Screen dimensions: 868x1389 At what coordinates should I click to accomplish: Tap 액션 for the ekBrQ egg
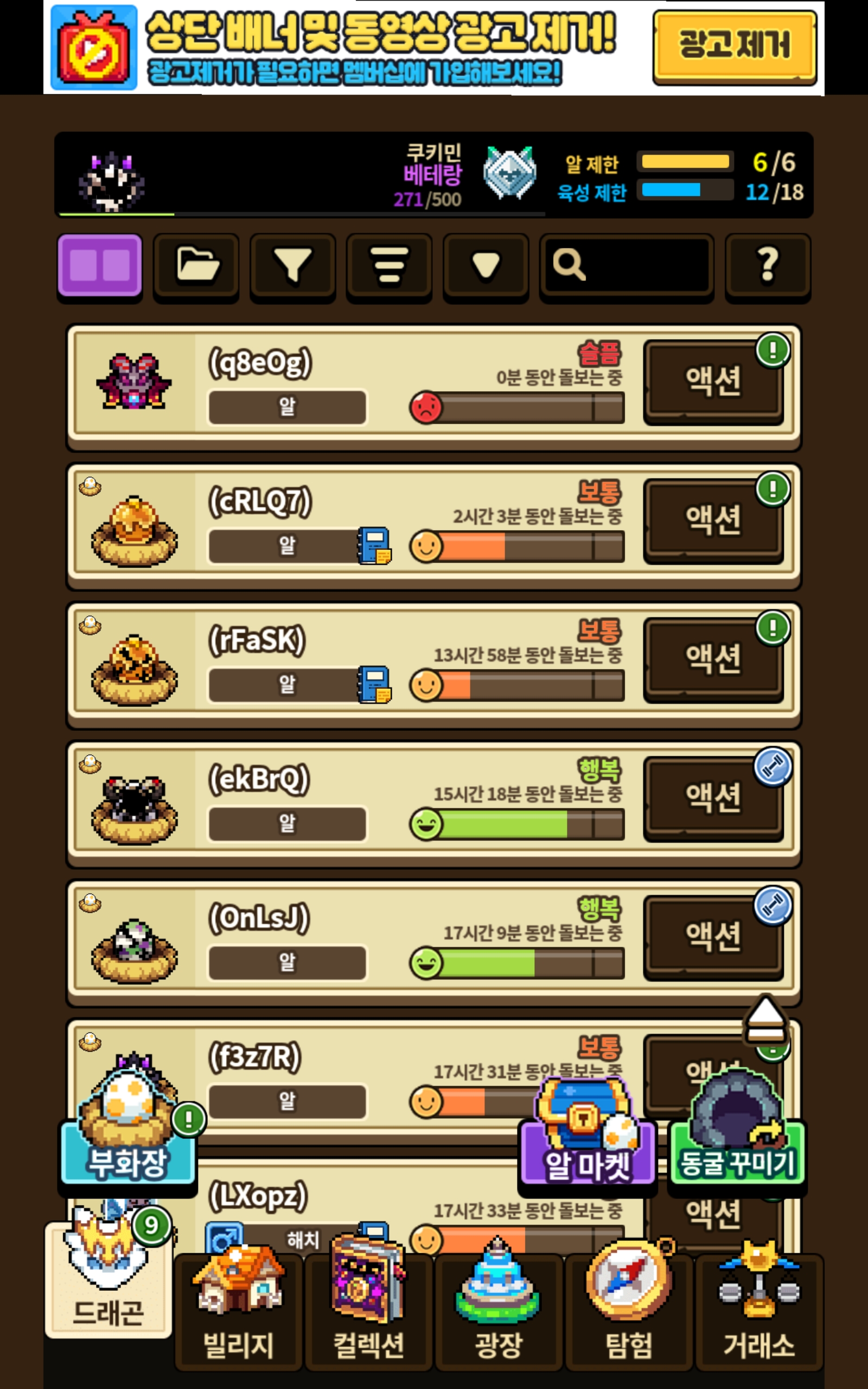point(713,798)
